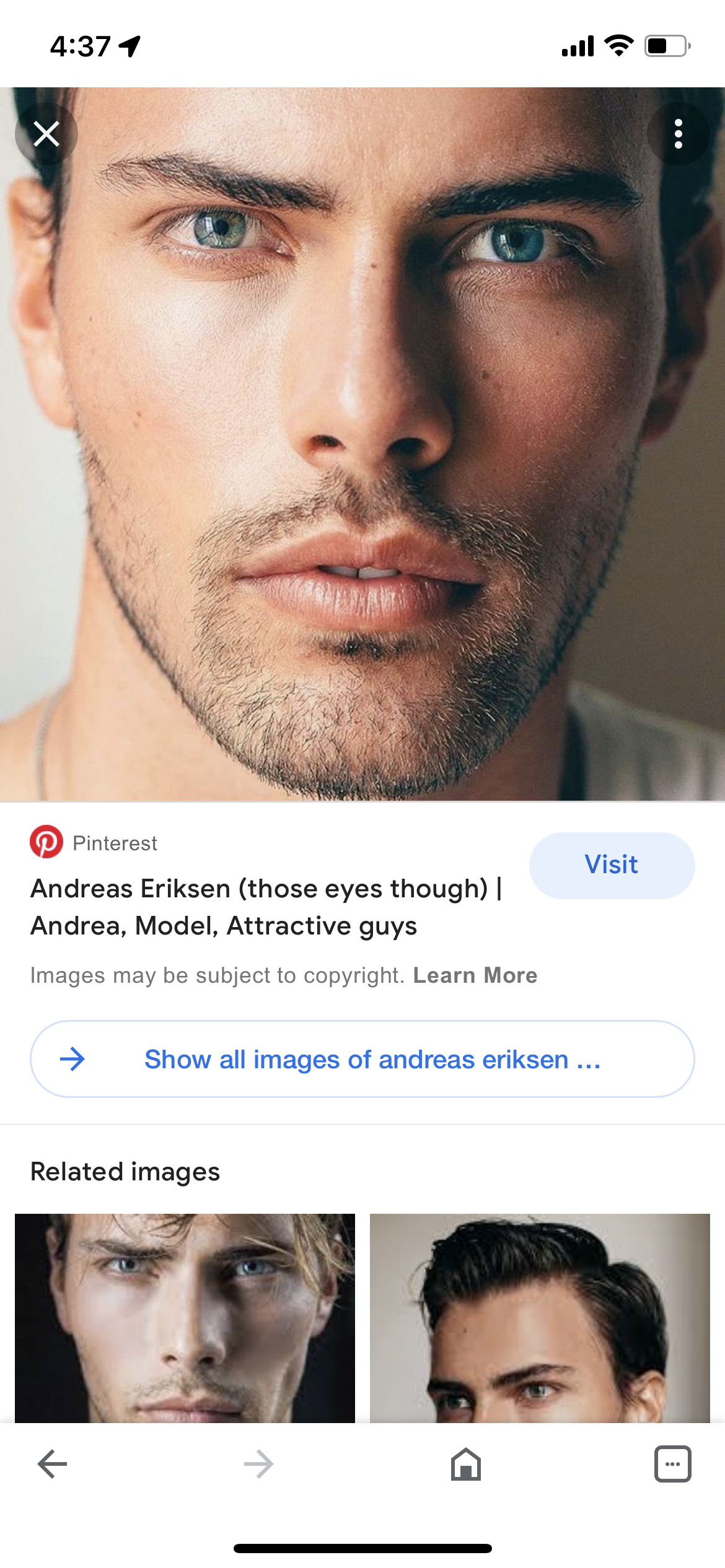Open the Learn More copyright link

pos(475,975)
